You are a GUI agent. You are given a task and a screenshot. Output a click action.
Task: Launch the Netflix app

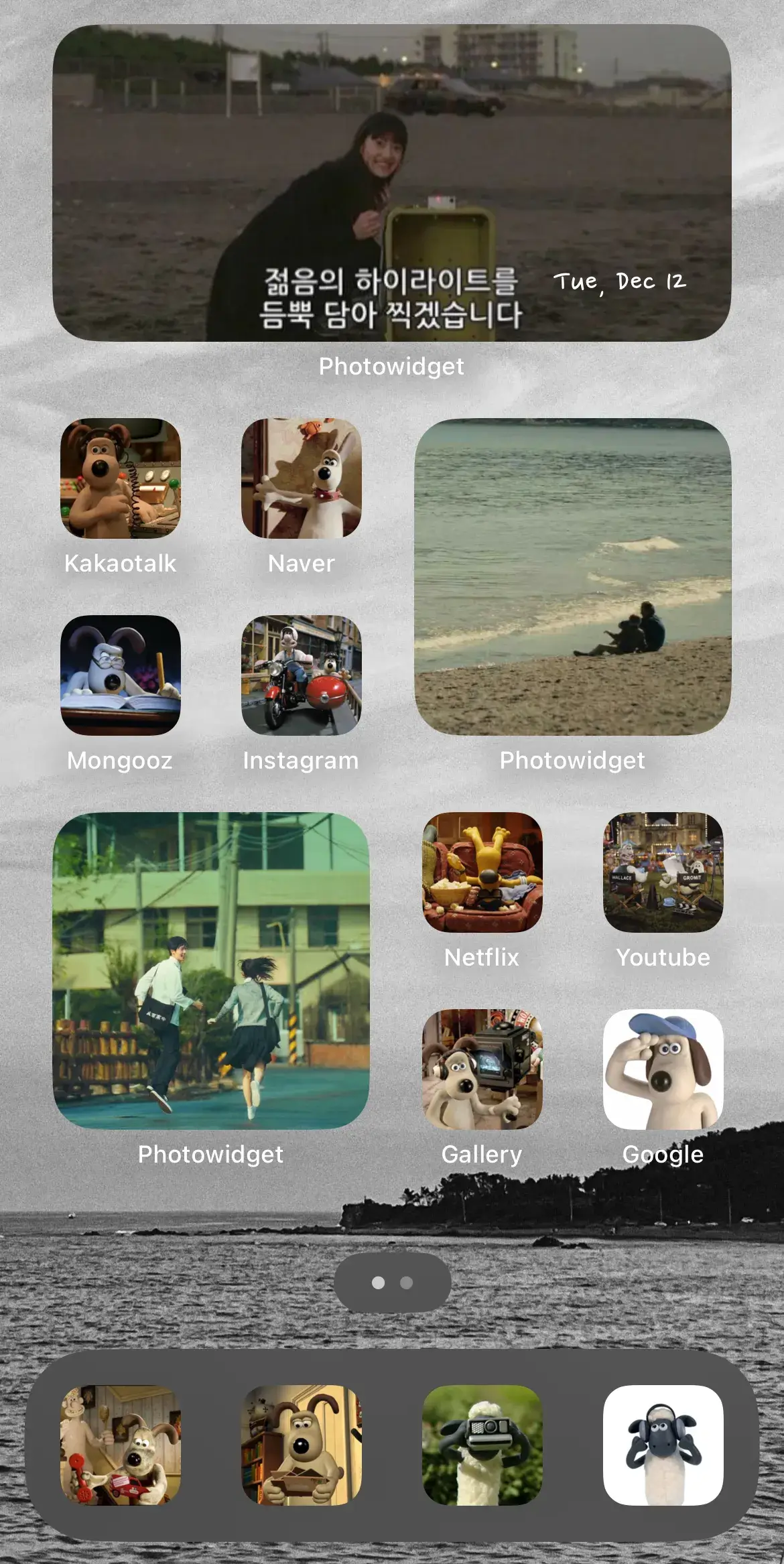[x=482, y=872]
